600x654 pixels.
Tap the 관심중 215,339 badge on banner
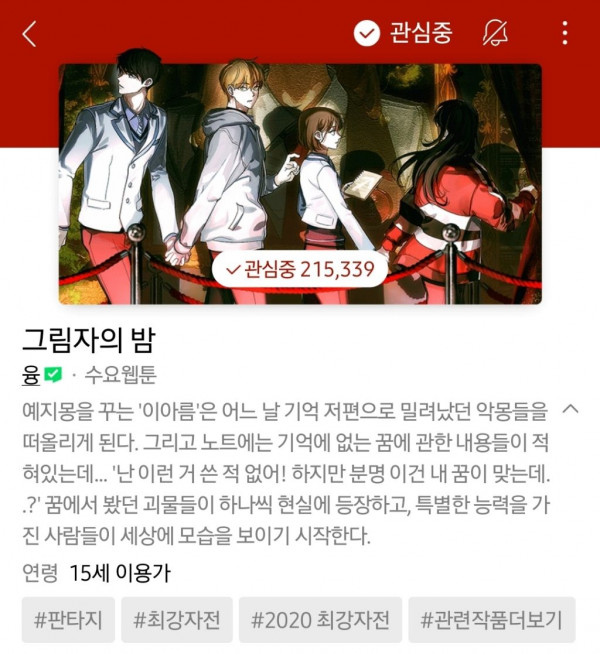point(300,268)
